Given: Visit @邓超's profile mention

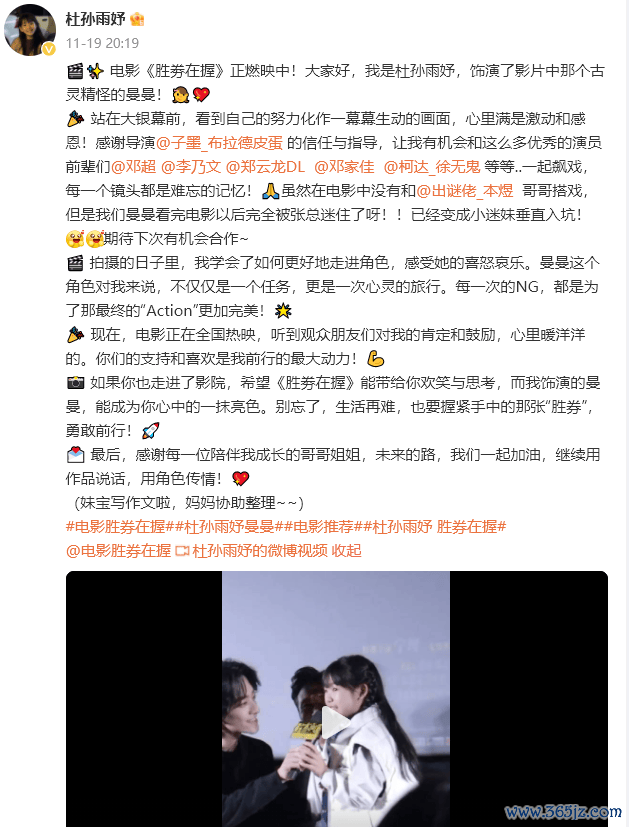Looking at the screenshot, I should tap(132, 165).
